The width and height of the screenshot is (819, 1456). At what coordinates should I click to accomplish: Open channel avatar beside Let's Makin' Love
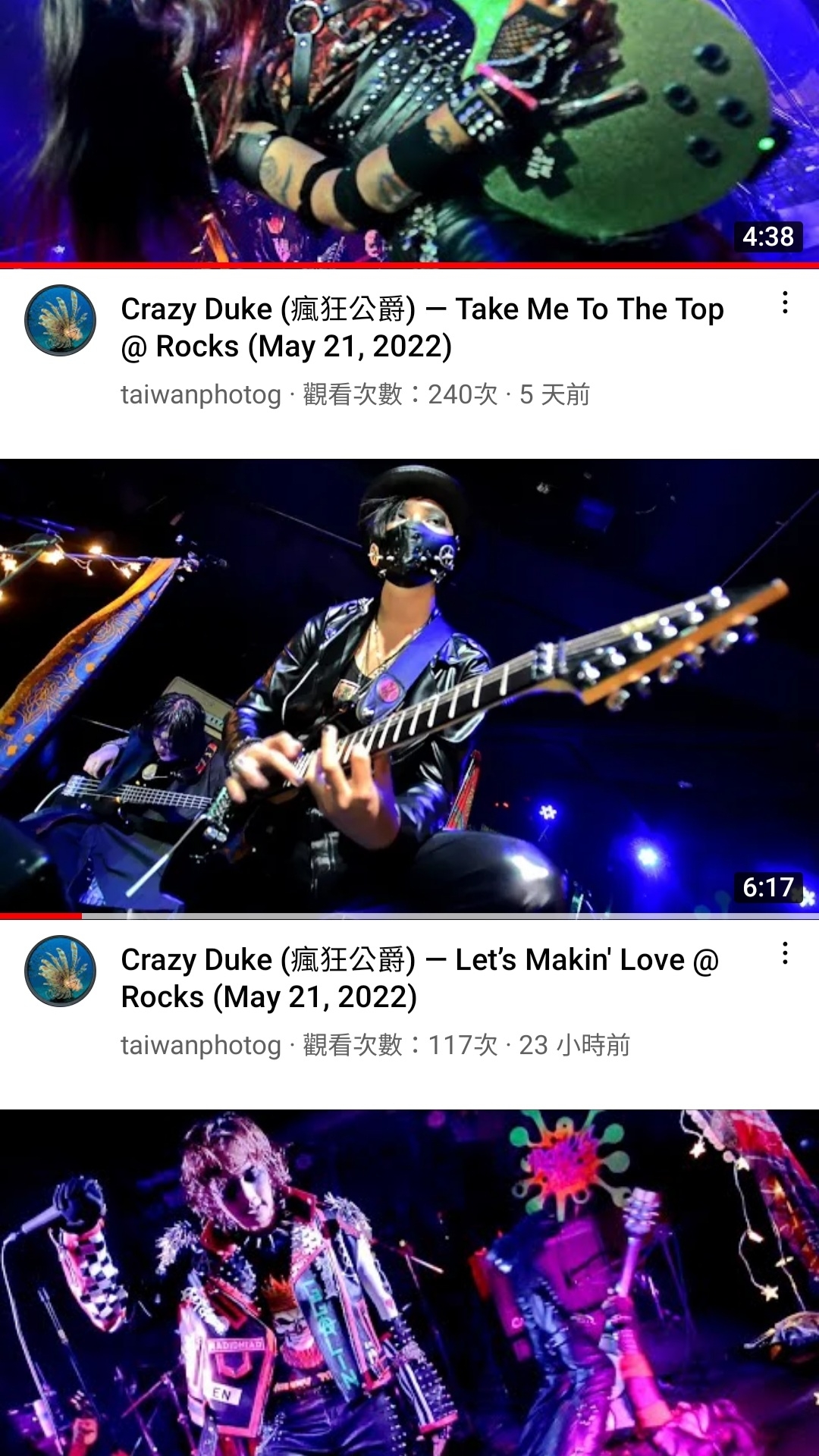click(61, 971)
